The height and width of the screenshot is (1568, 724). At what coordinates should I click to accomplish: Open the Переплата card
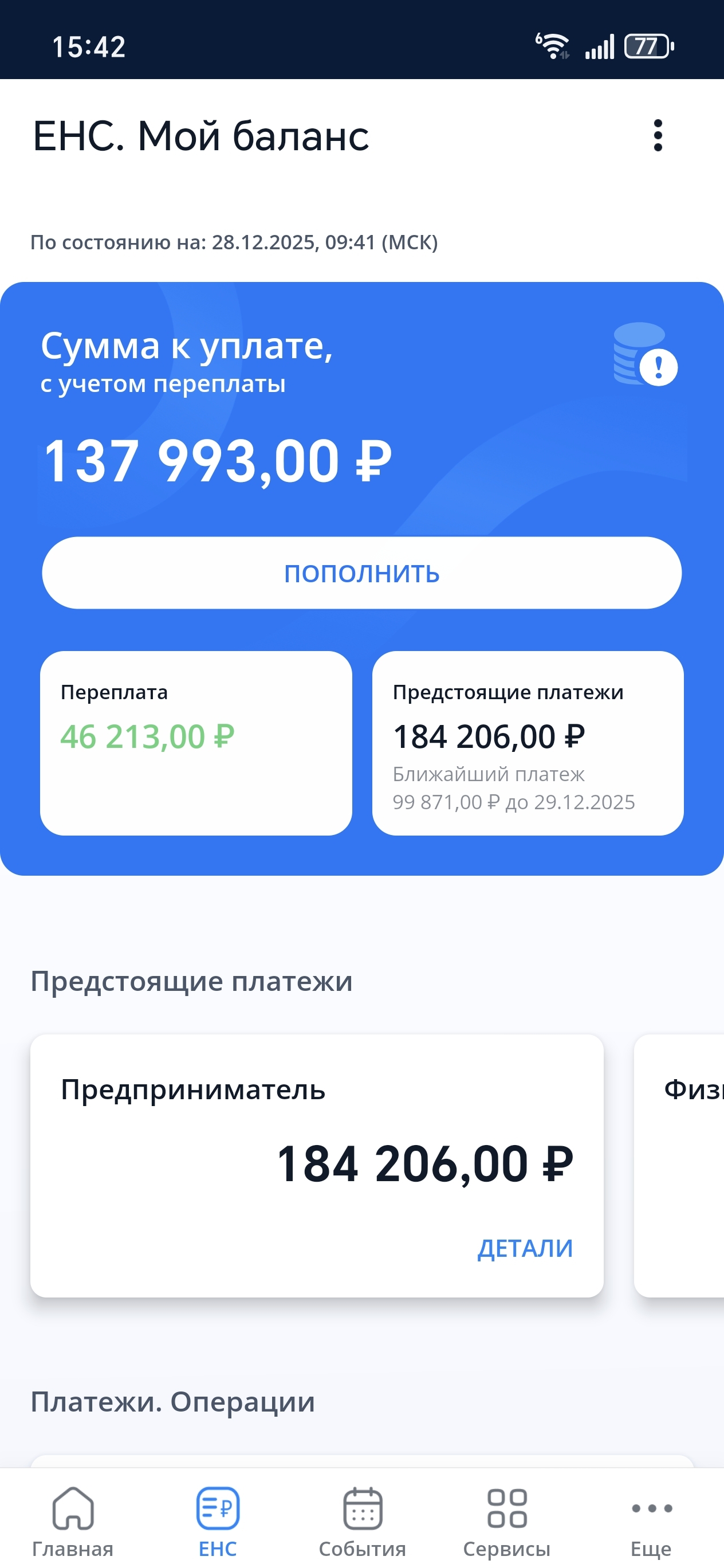click(196, 743)
